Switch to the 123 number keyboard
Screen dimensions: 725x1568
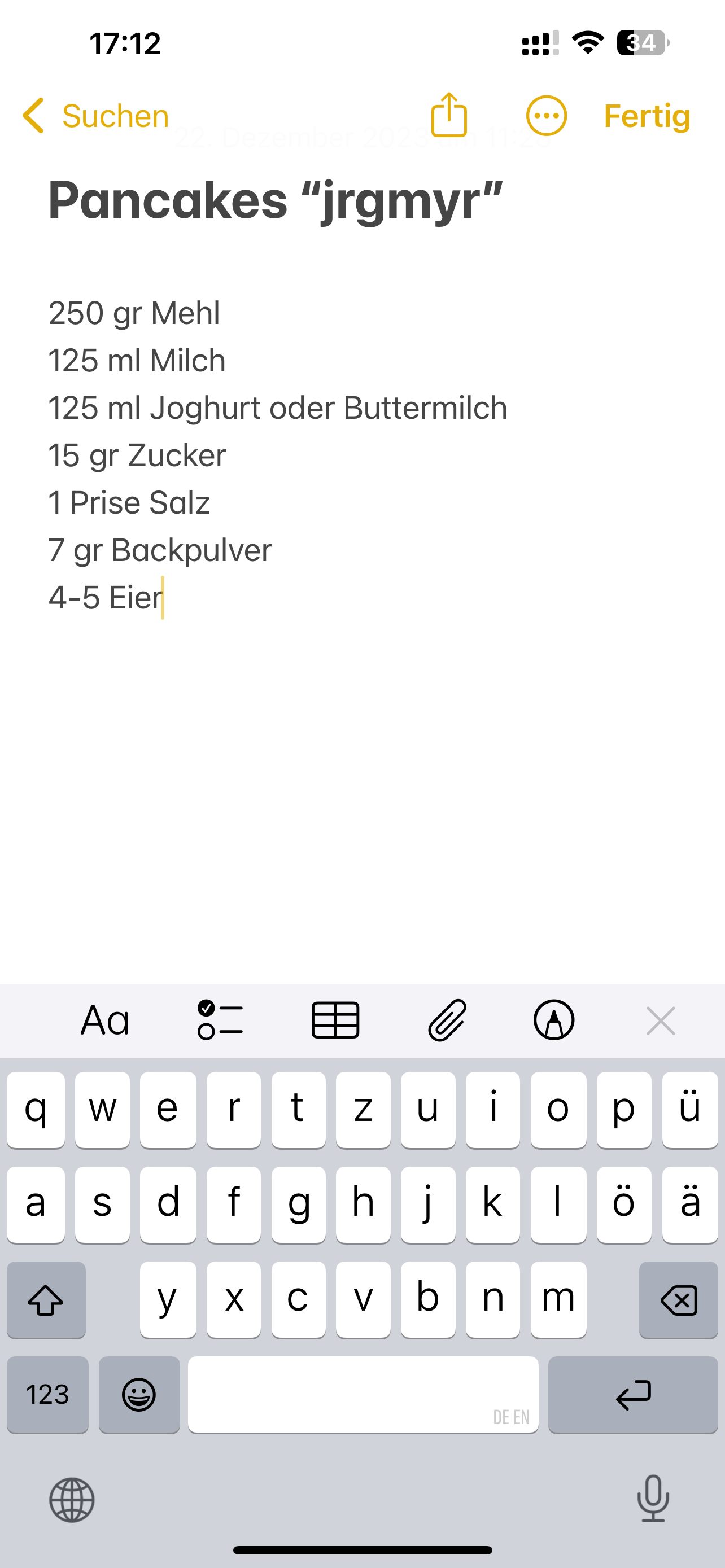tap(47, 1395)
